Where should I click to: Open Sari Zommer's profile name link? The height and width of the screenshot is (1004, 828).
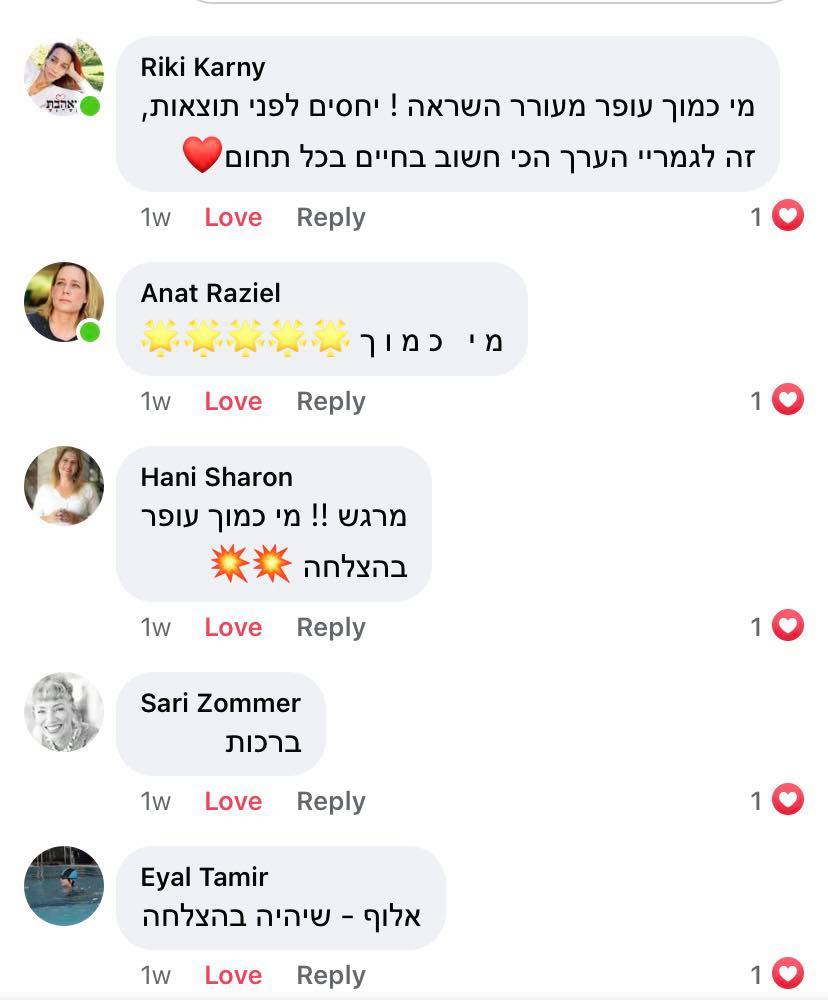[x=220, y=703]
